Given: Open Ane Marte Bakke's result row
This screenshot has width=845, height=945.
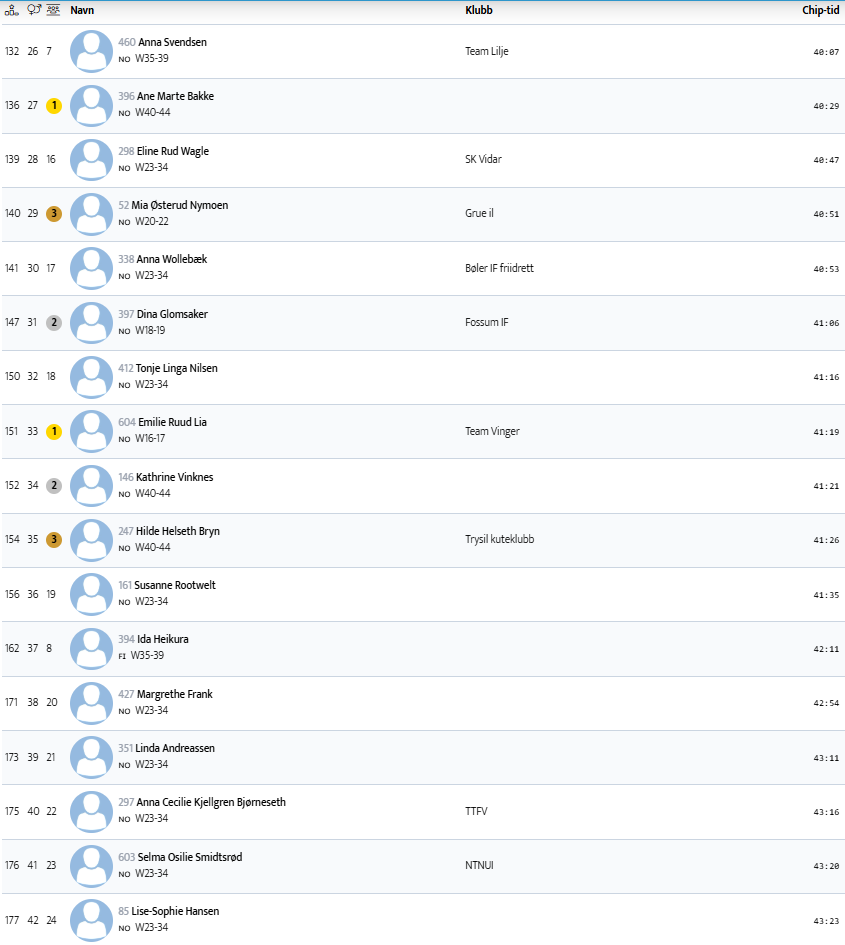Looking at the screenshot, I should click(x=175, y=96).
